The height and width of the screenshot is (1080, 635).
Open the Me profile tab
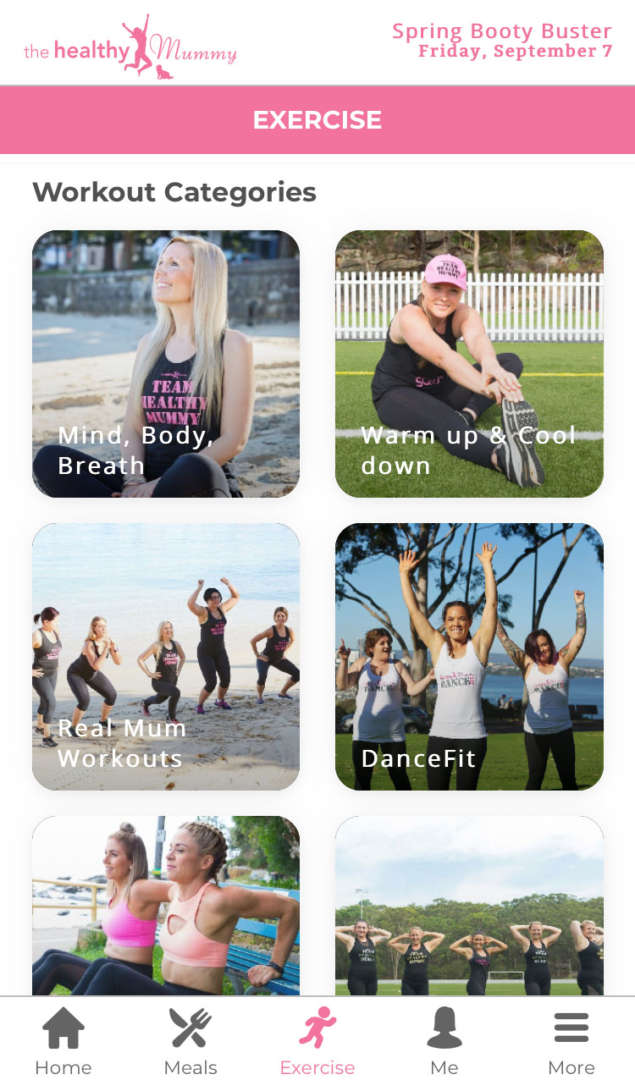click(444, 1041)
